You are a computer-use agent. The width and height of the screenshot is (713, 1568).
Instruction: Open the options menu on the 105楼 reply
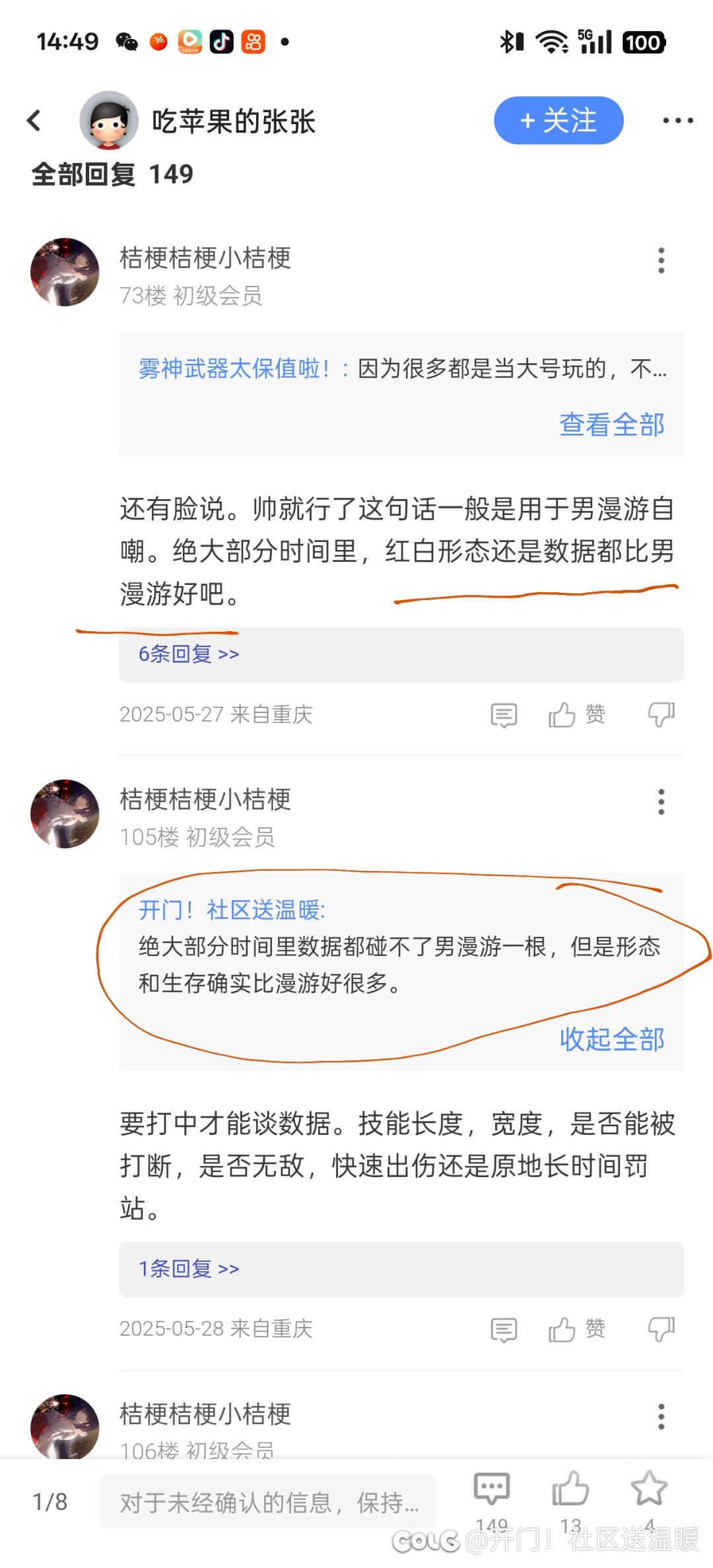pyautogui.click(x=661, y=802)
